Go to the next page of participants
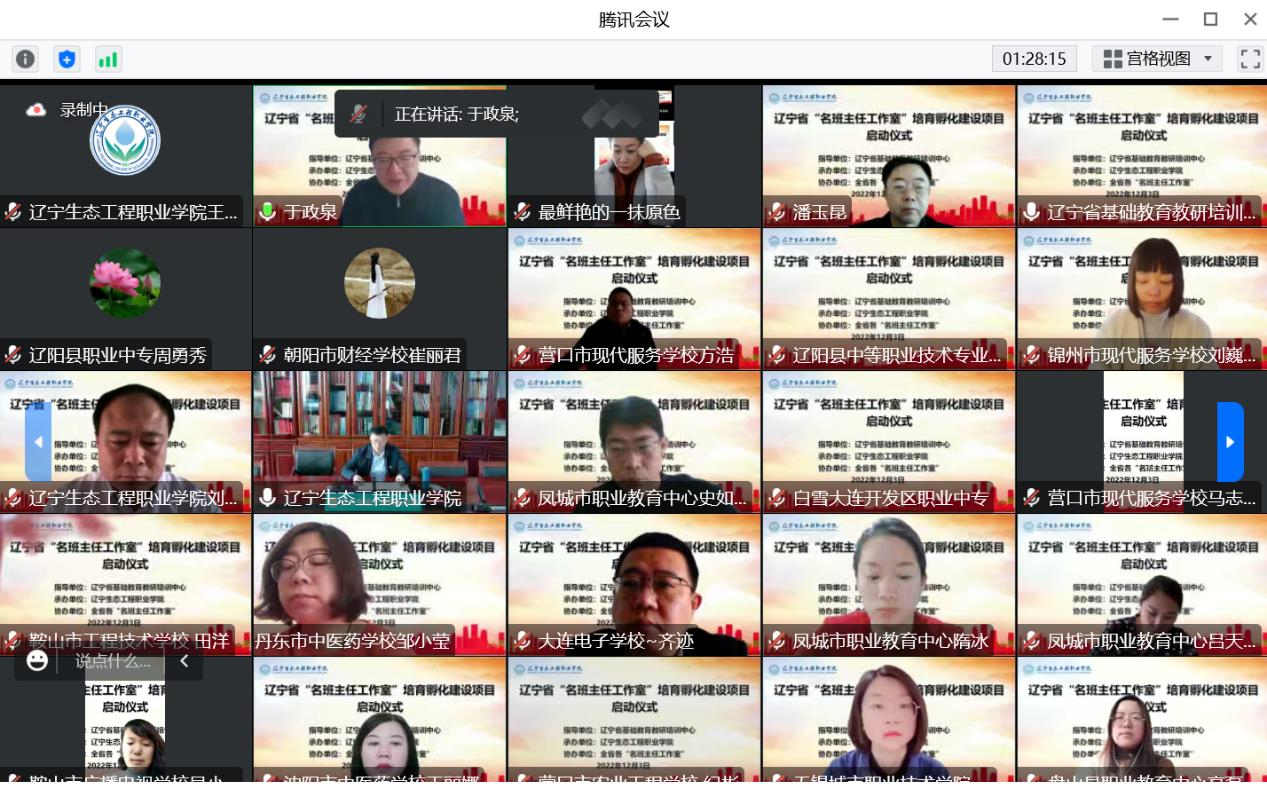The height and width of the screenshot is (789, 1267). 1230,442
